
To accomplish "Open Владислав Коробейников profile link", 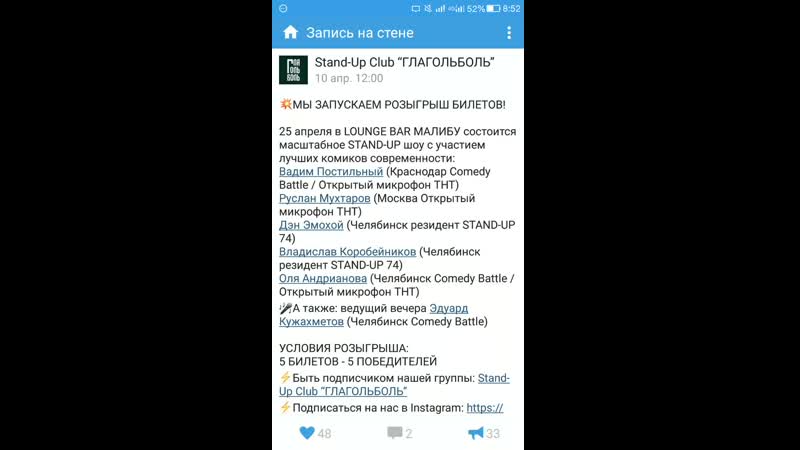I will (347, 252).
